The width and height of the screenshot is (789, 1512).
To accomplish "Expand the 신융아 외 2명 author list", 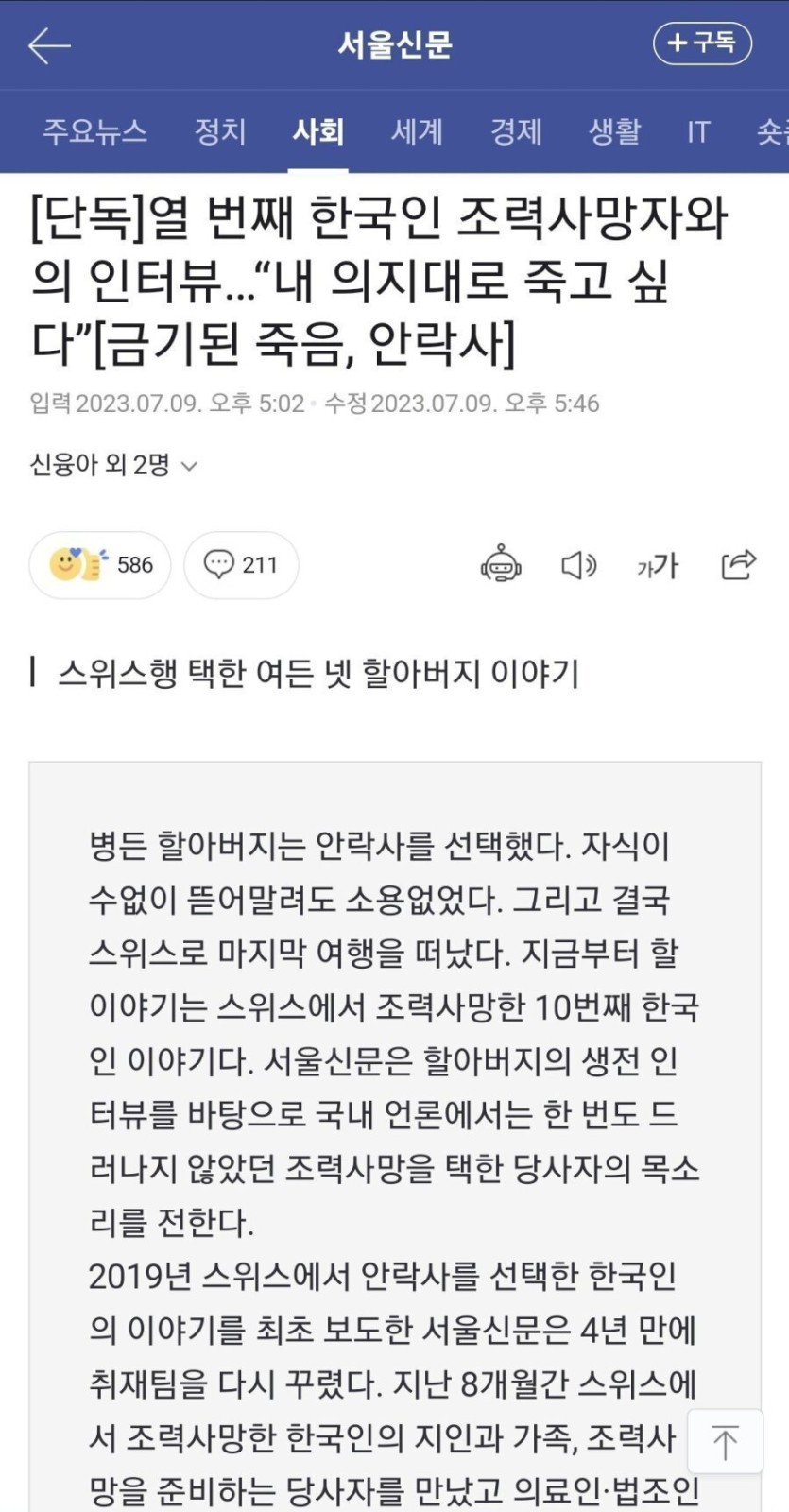I will [x=113, y=465].
